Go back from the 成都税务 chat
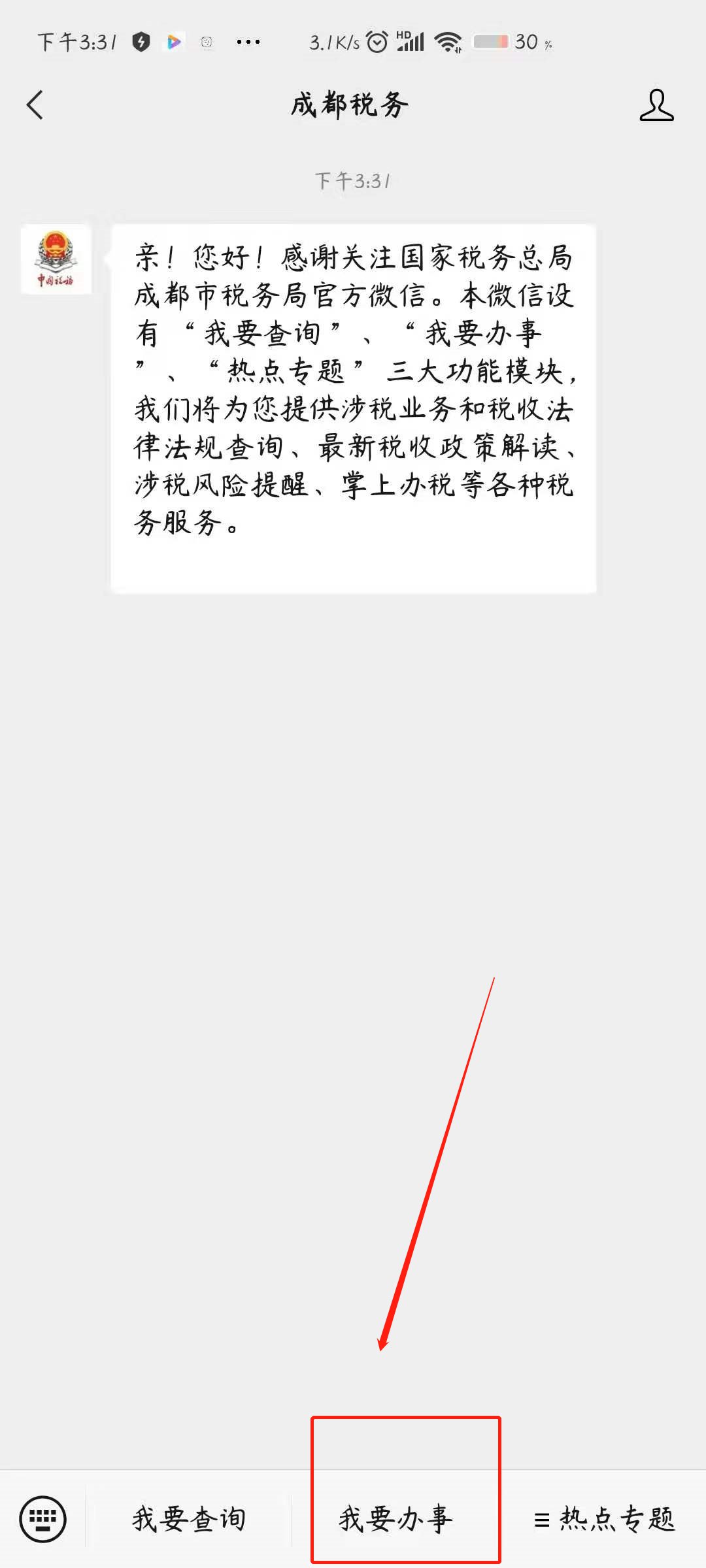Screen dimensions: 706x1568 (x=35, y=105)
